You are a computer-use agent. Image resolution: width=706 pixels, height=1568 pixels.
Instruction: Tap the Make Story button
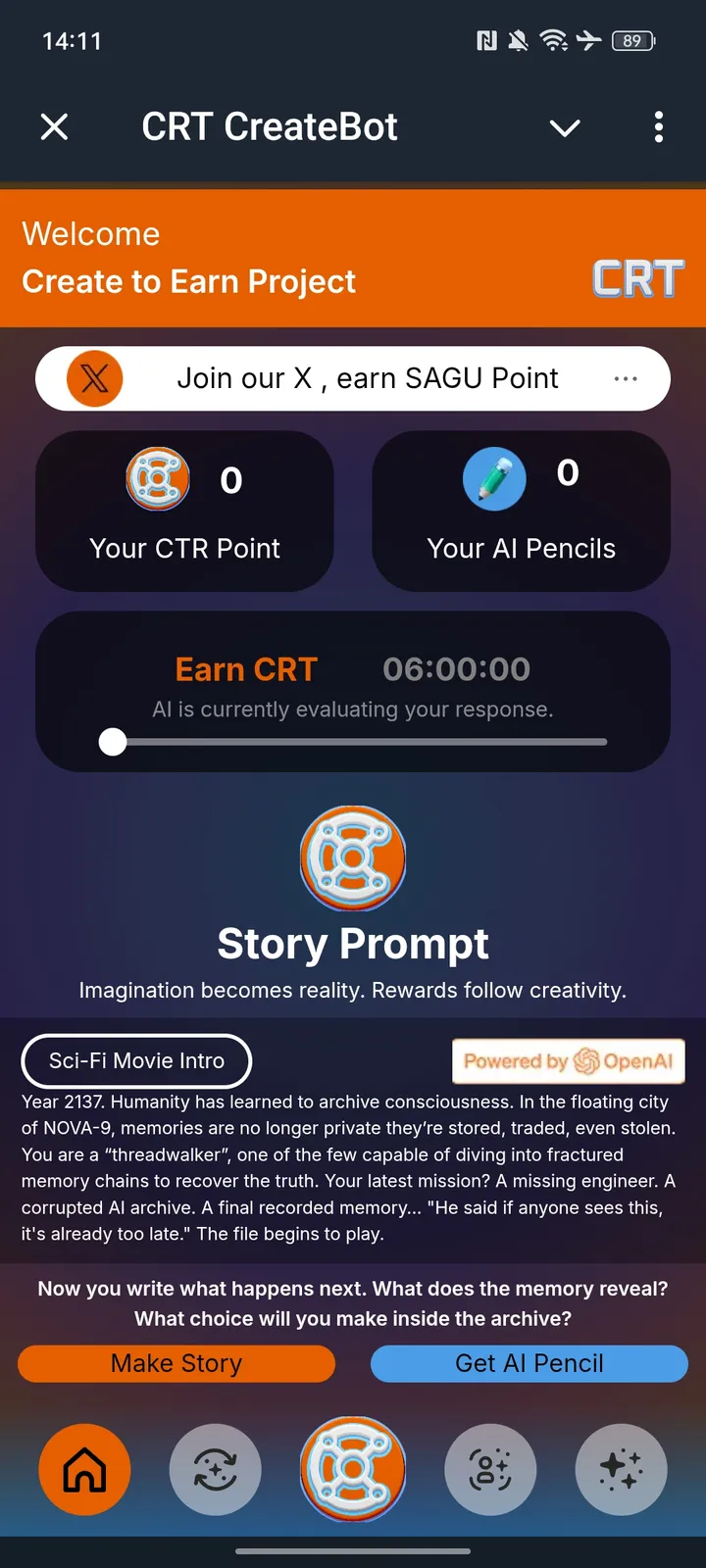176,1363
